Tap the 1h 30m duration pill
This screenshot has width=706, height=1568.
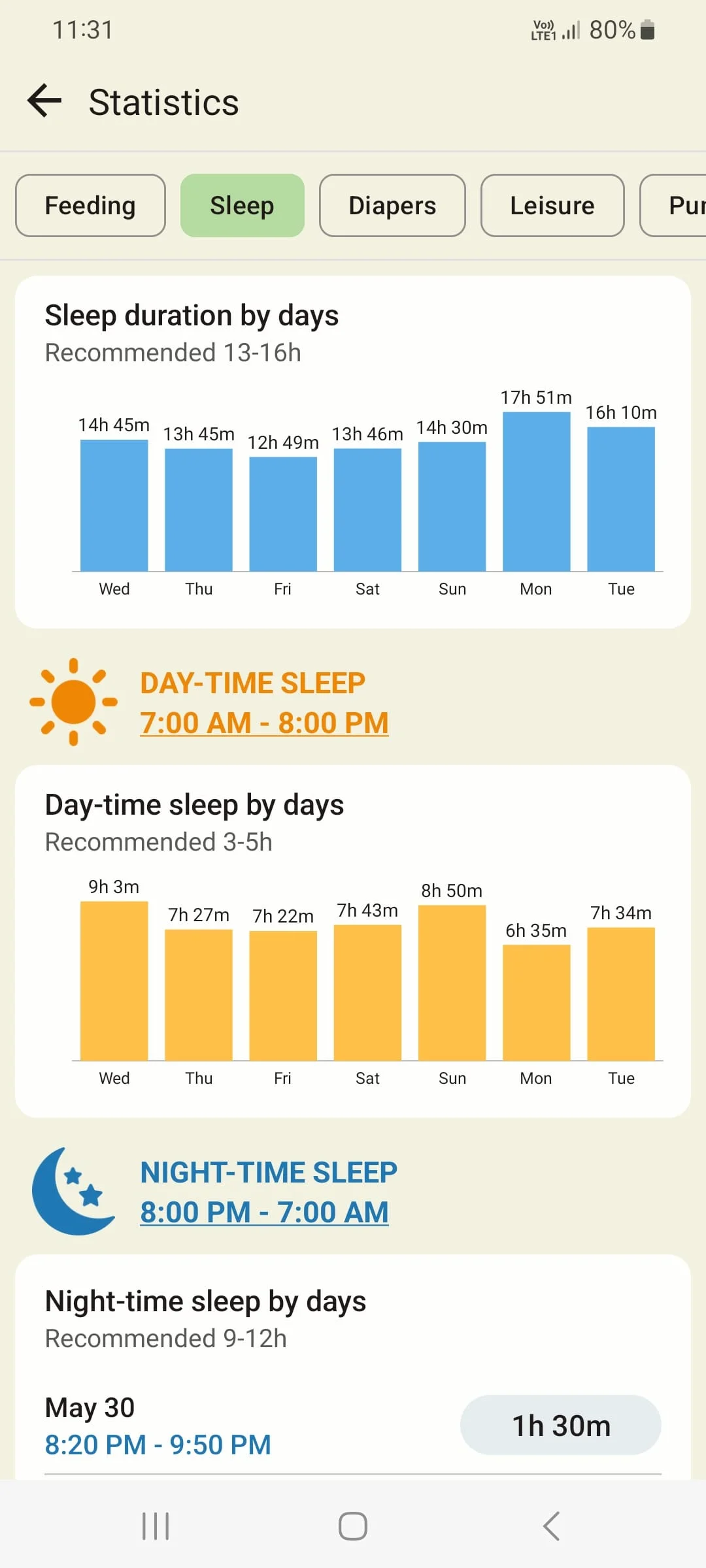click(561, 1424)
